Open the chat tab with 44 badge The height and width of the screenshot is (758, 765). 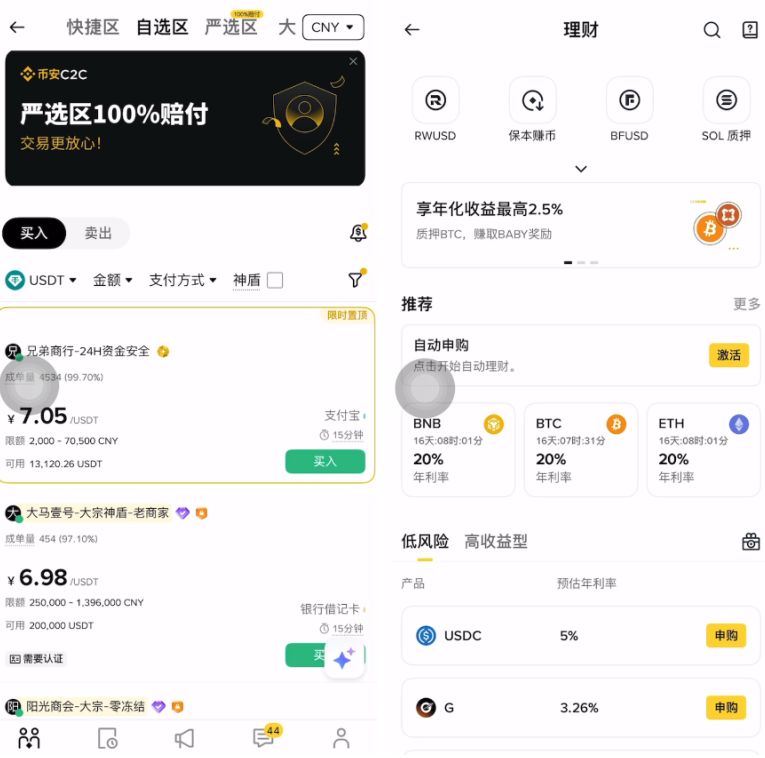point(263,738)
